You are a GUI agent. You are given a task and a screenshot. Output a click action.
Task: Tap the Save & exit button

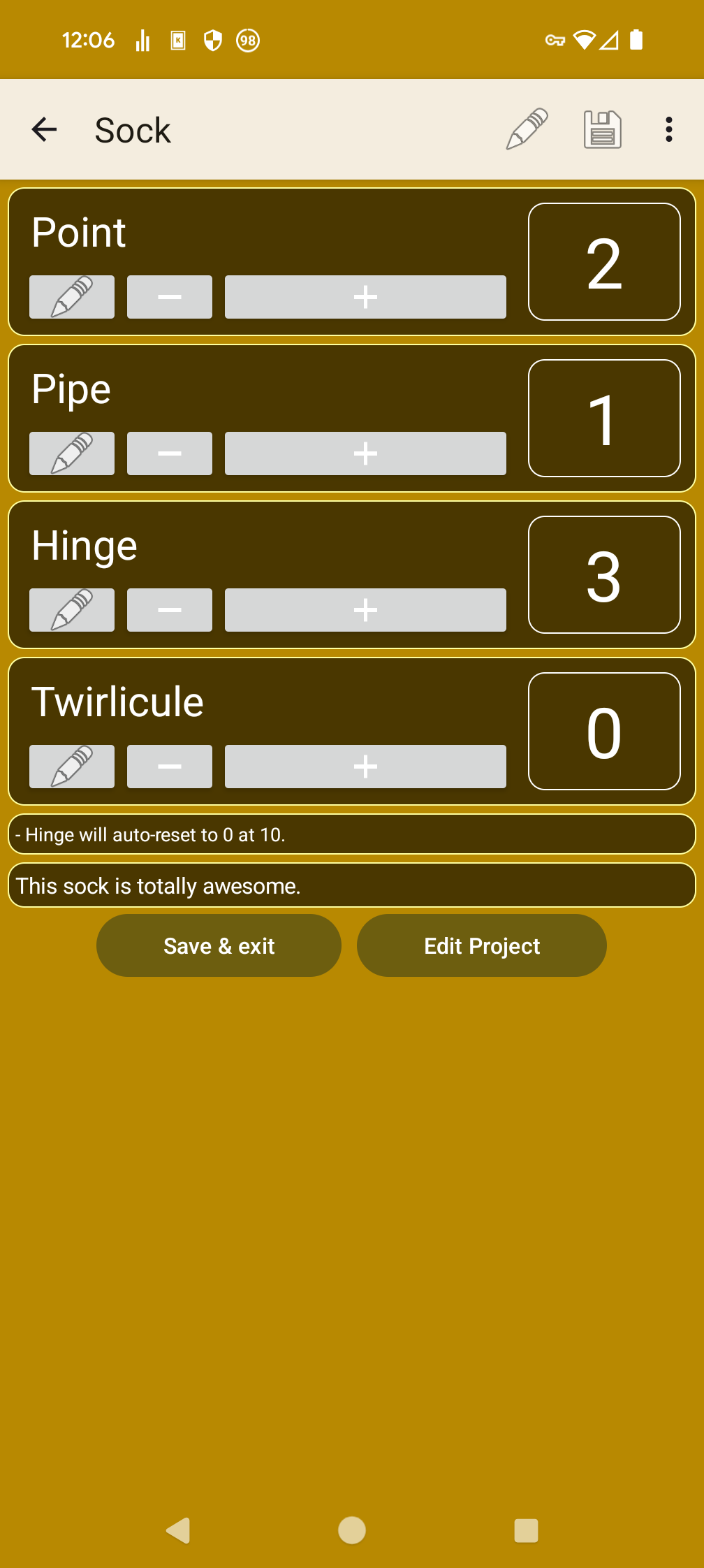pos(219,945)
